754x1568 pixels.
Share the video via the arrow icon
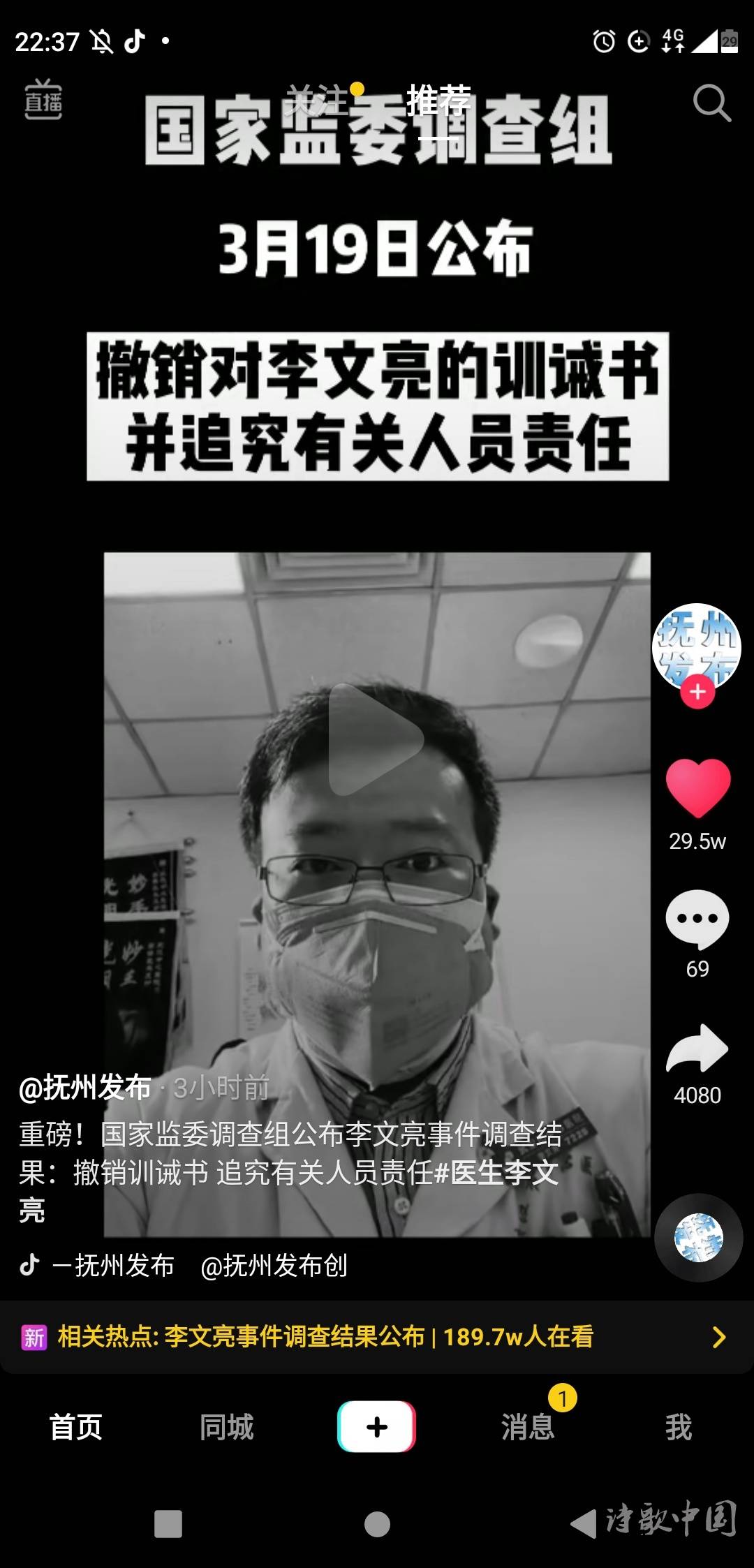coord(697,1049)
